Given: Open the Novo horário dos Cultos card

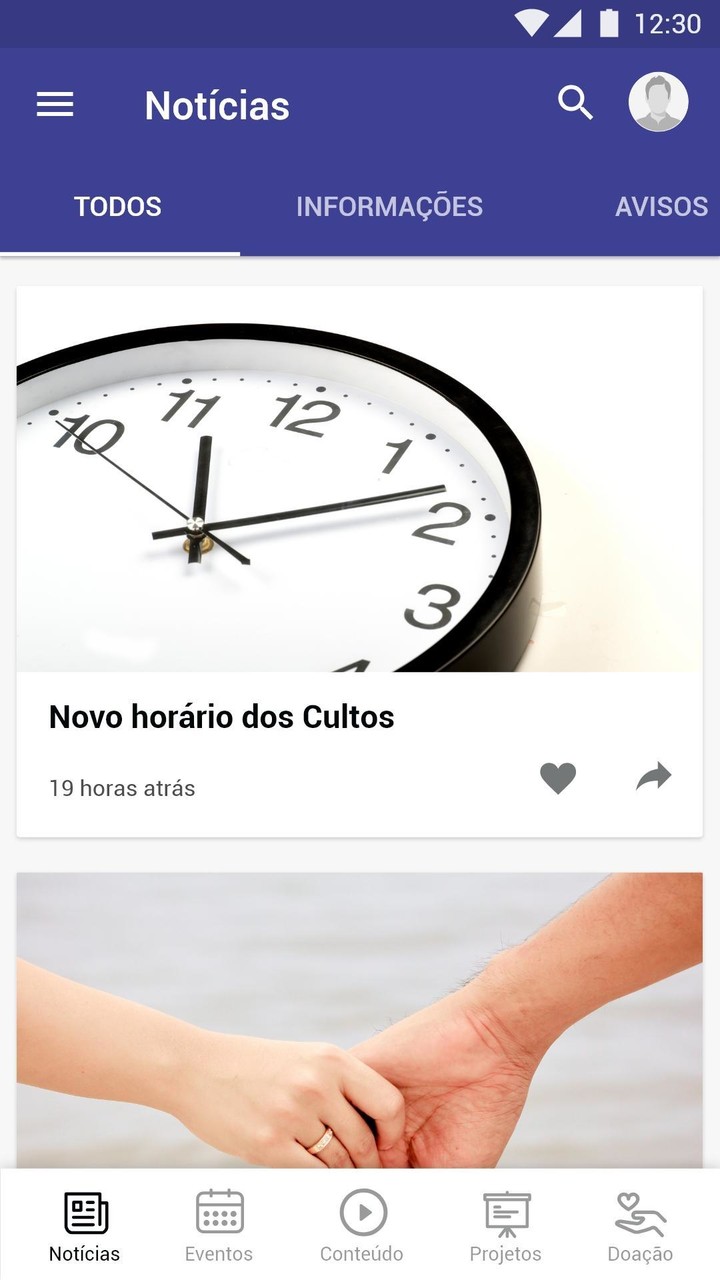Looking at the screenshot, I should [359, 562].
